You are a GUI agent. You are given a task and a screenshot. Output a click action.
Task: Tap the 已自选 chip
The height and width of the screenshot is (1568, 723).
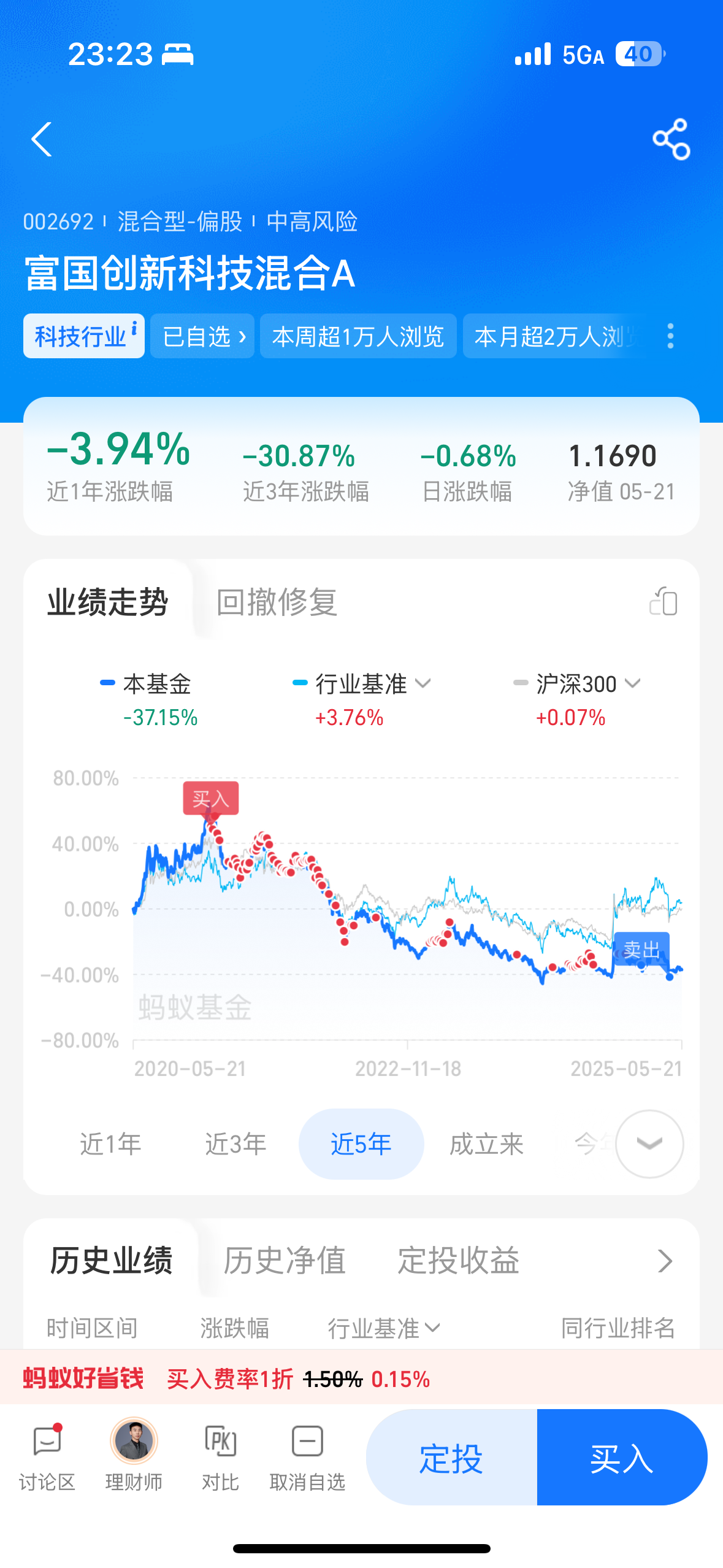202,336
